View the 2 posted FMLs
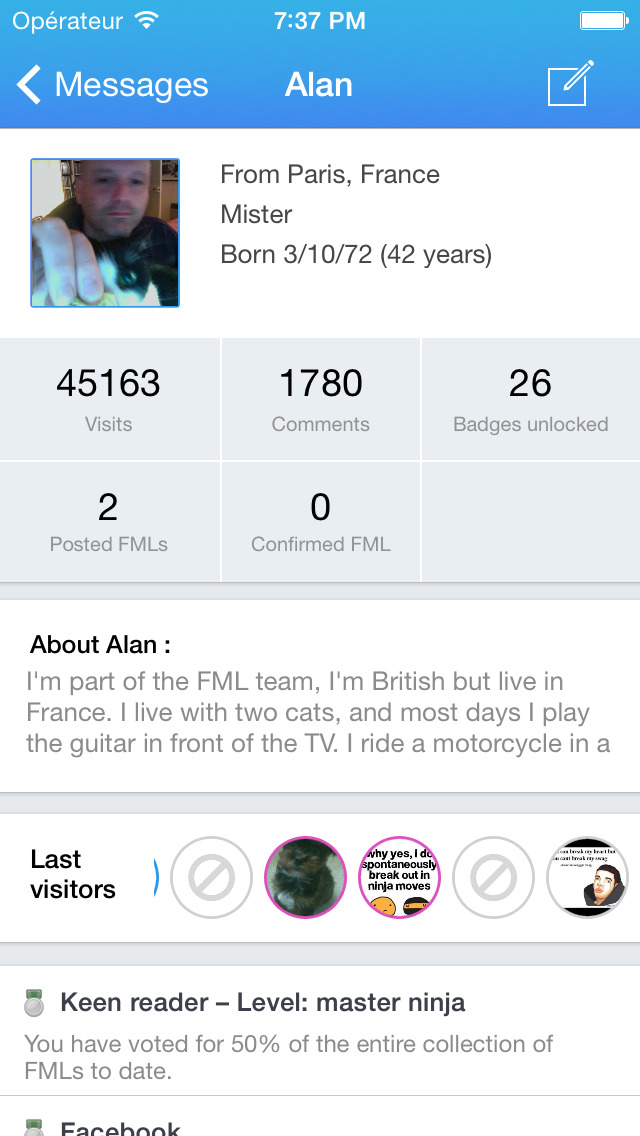Screen dimensions: 640x1136 [109, 522]
